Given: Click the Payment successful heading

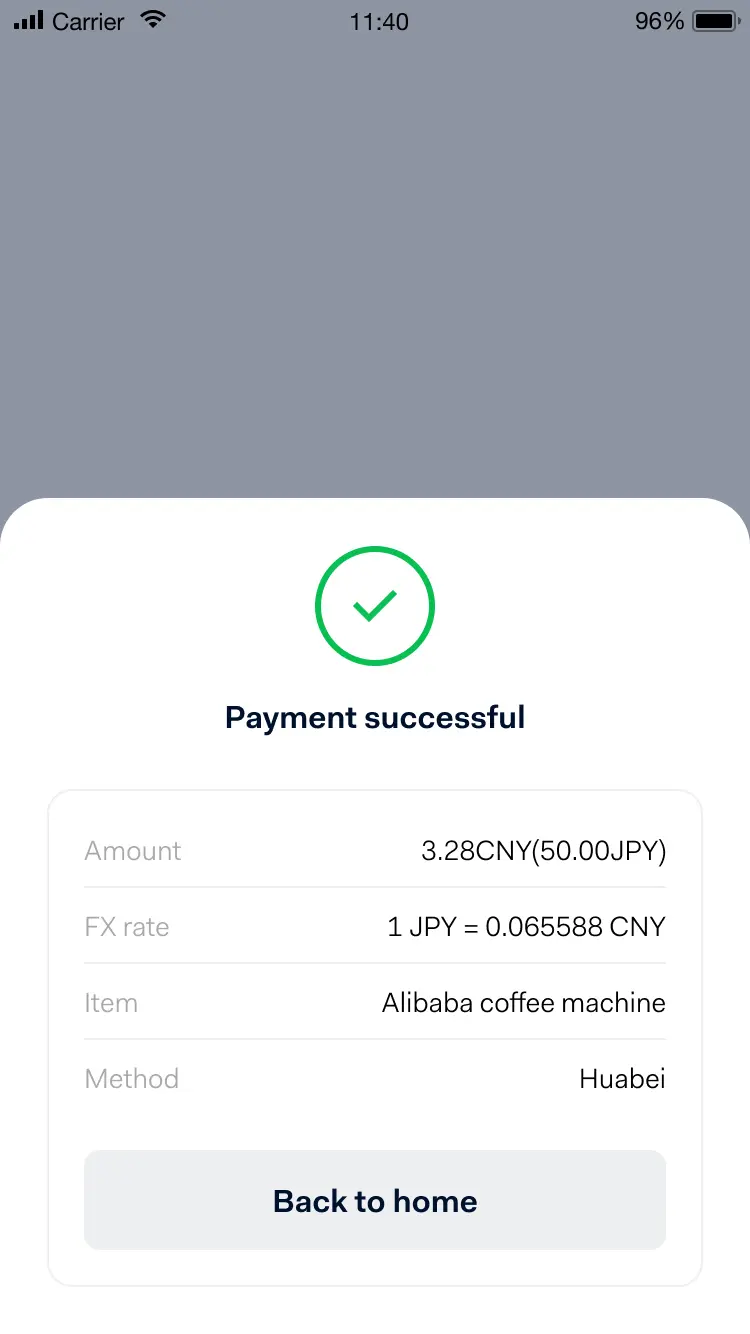Looking at the screenshot, I should pyautogui.click(x=375, y=717).
